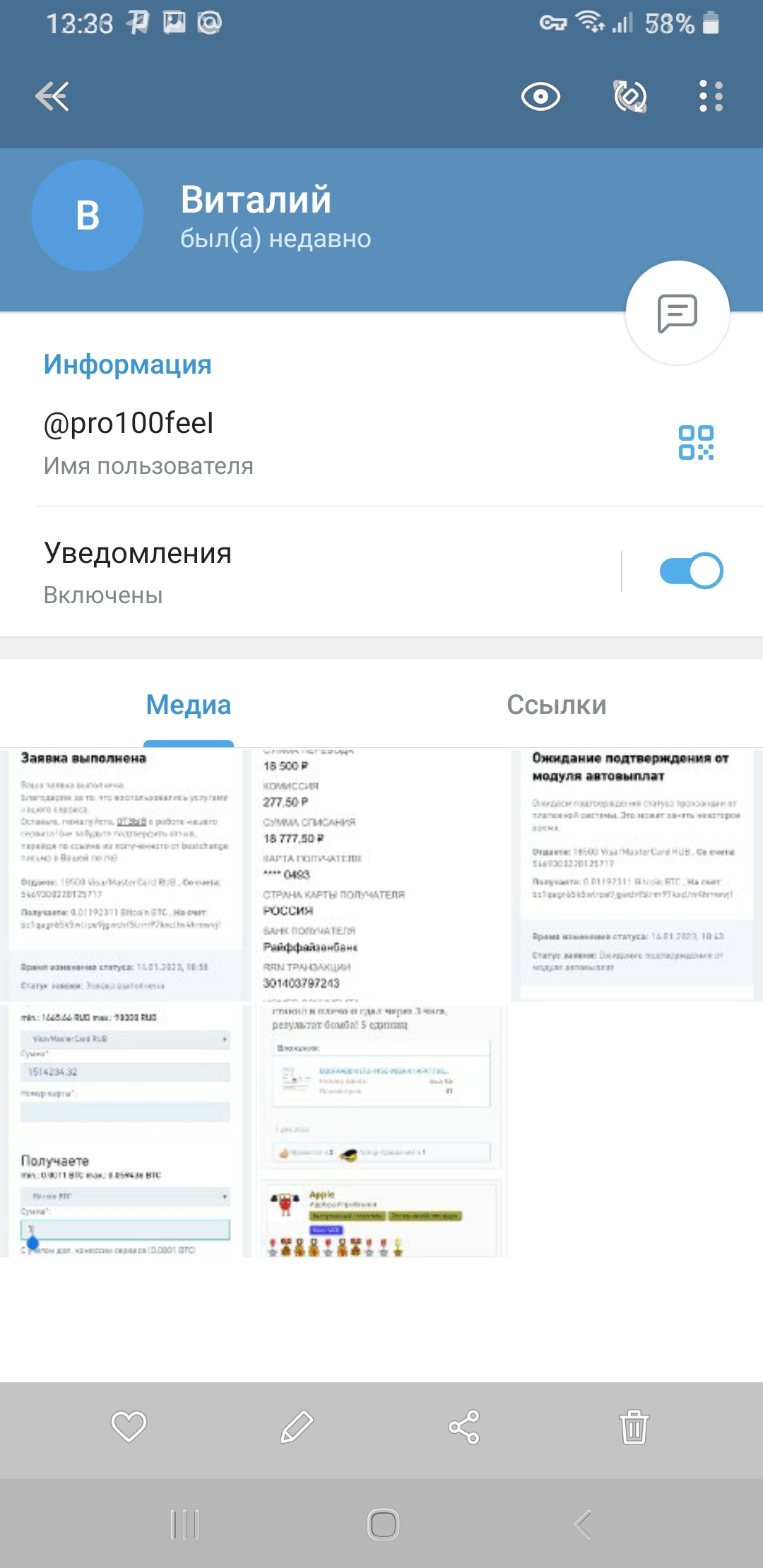The height and width of the screenshot is (1568, 763).
Task: Open the 'Ожидание подтверждения' media image
Action: (637, 874)
